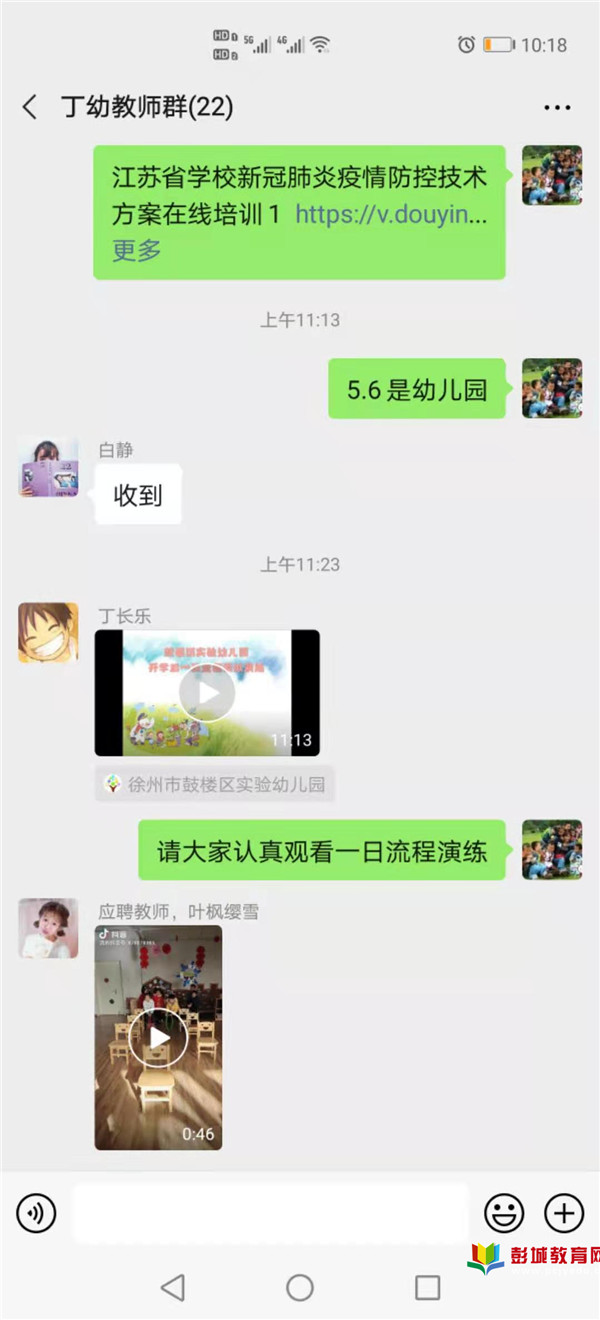Open 徐州市鼓楼区实验幼儿园 source tag
Screen dimensions: 600x1320
(x=215, y=785)
